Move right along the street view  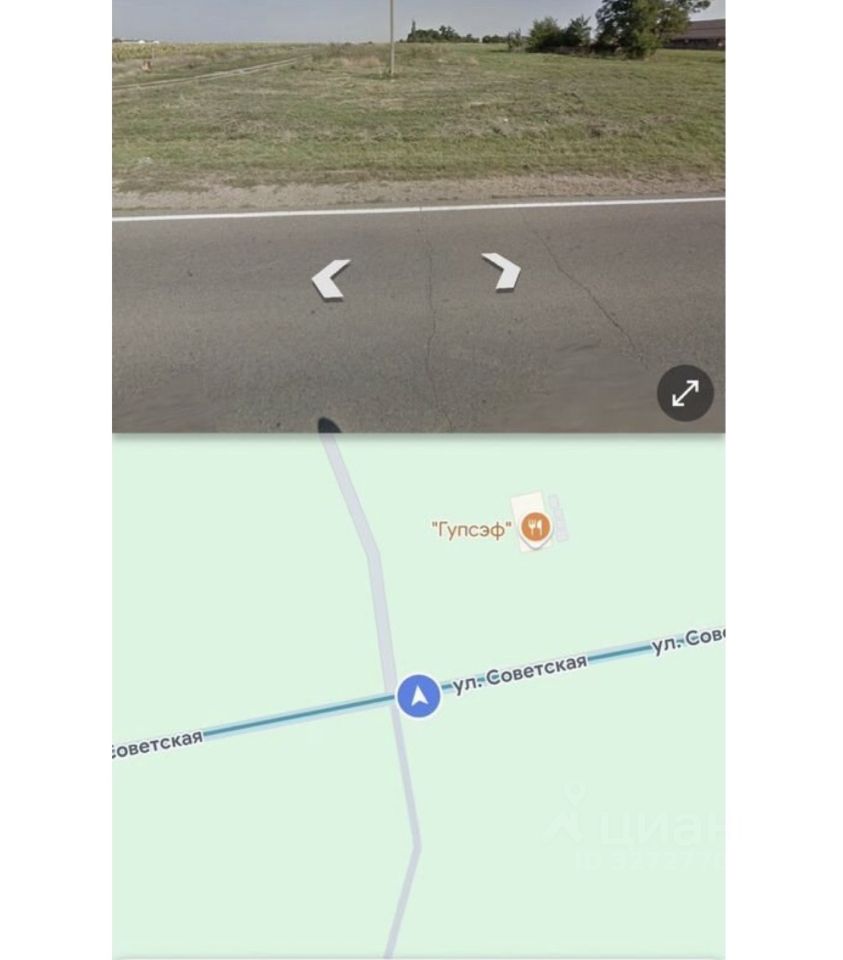[501, 271]
